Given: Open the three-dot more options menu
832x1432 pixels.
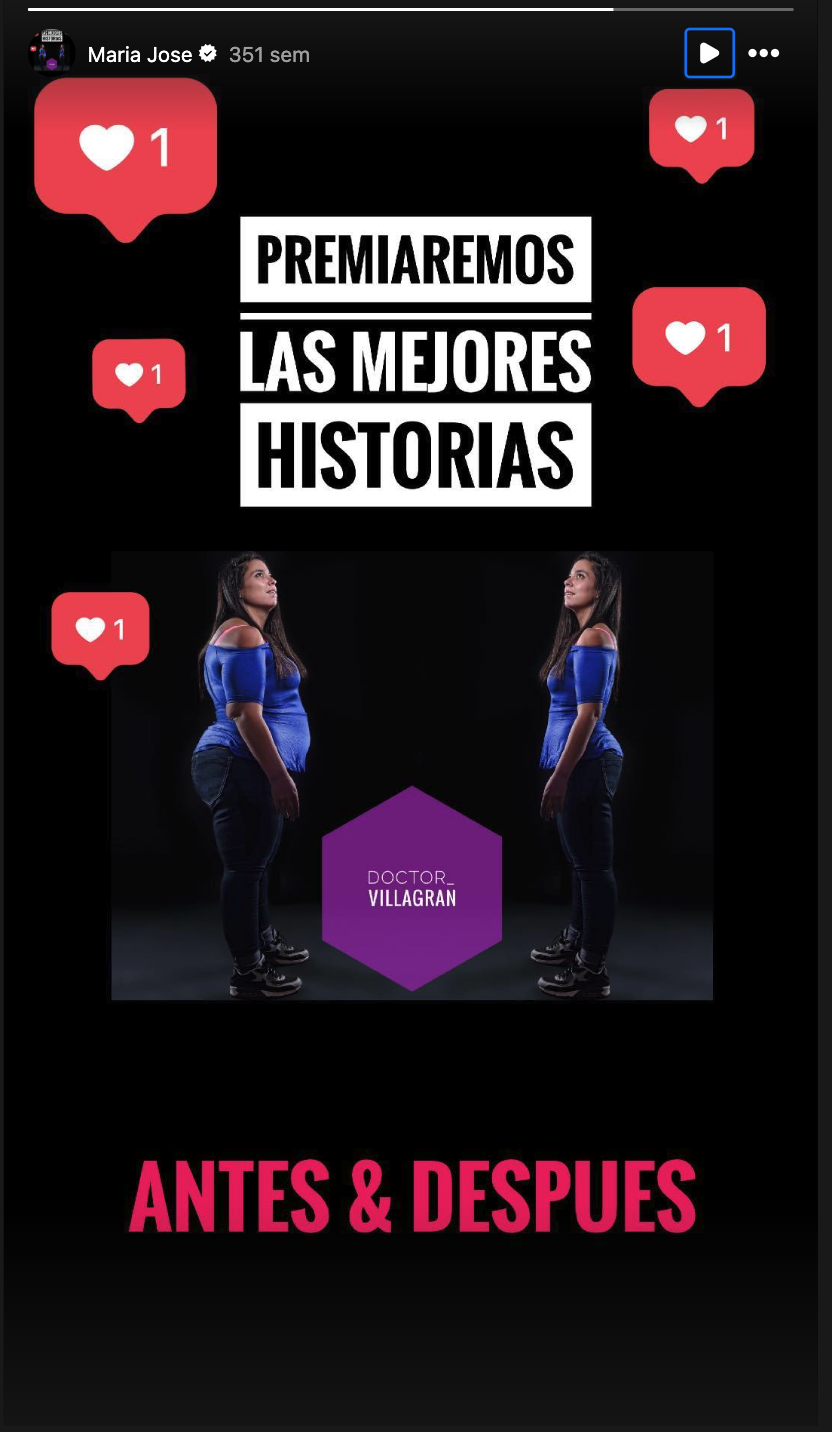Looking at the screenshot, I should pos(763,53).
